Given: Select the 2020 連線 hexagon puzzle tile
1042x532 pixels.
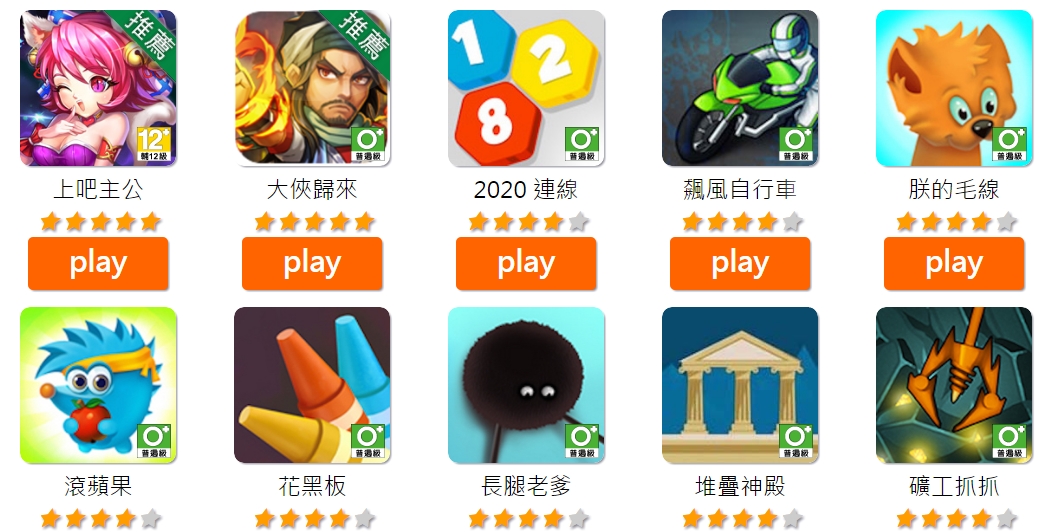Looking at the screenshot, I should [x=526, y=88].
